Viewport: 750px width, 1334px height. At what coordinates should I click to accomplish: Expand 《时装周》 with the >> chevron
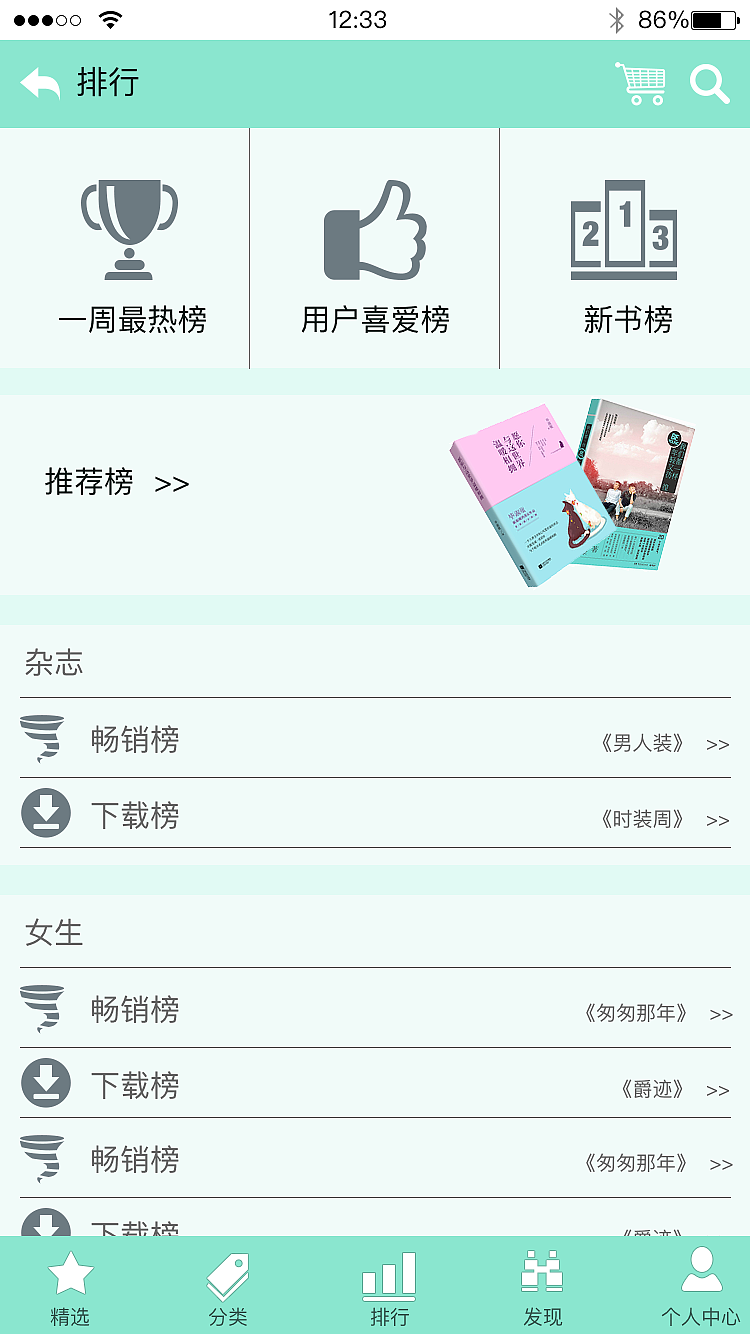tap(717, 819)
